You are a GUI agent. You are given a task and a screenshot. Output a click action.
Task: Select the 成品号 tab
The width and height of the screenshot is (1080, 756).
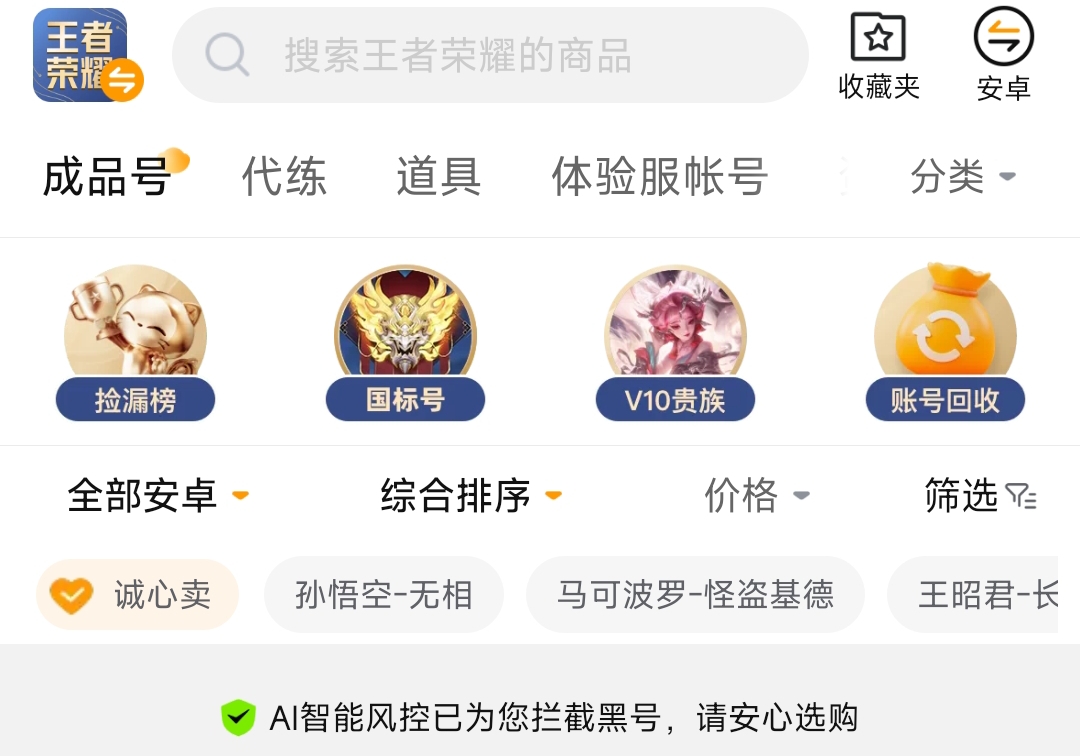(x=107, y=178)
